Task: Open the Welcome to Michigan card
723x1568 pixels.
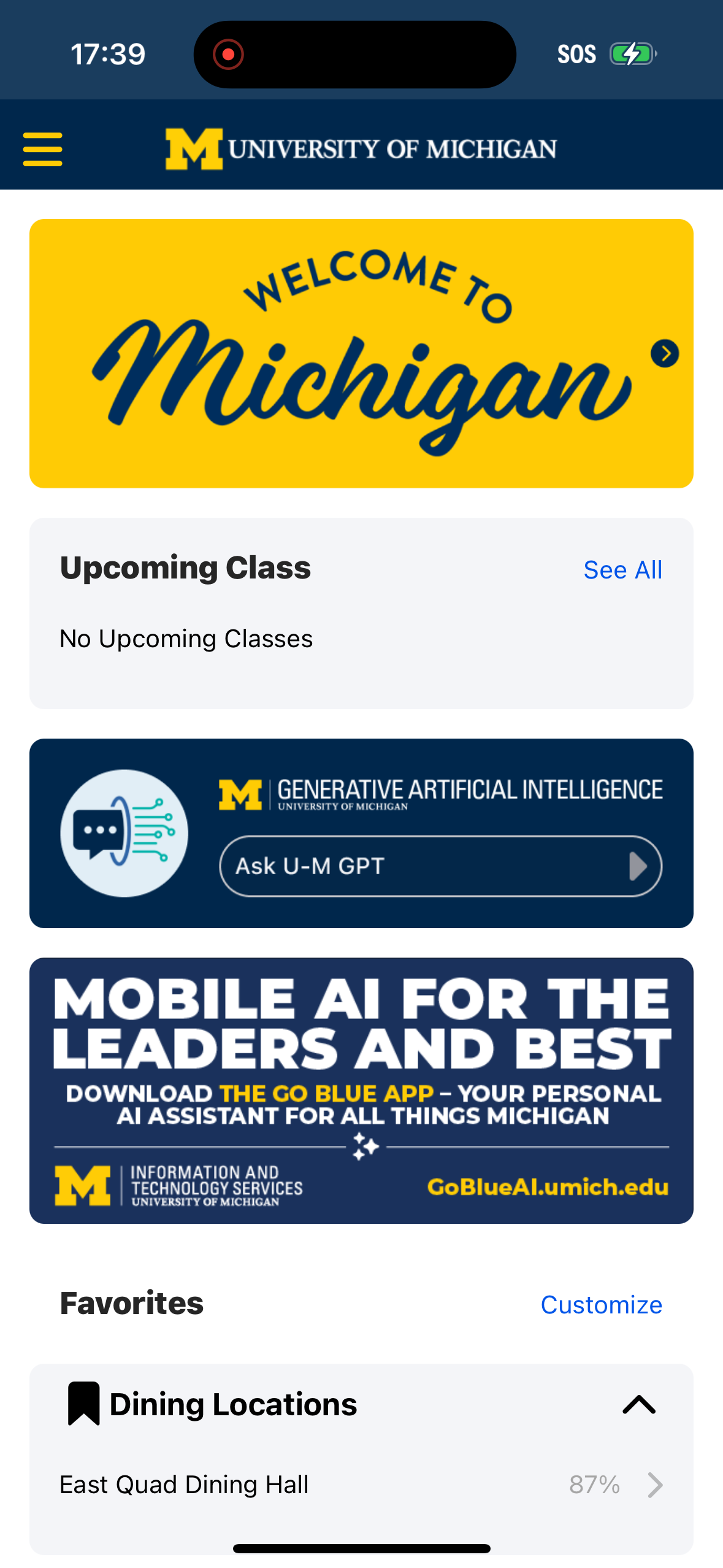Action: coord(361,353)
